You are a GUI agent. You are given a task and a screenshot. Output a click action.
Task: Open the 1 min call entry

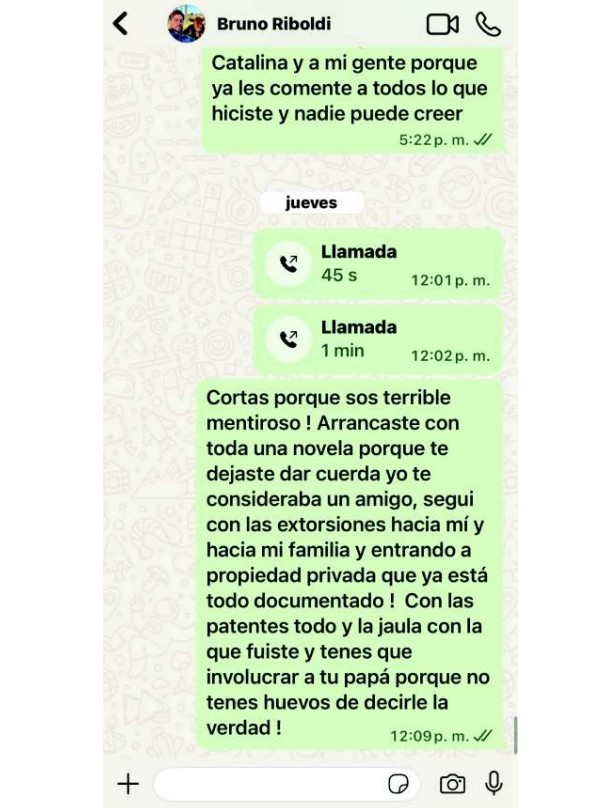376,339
